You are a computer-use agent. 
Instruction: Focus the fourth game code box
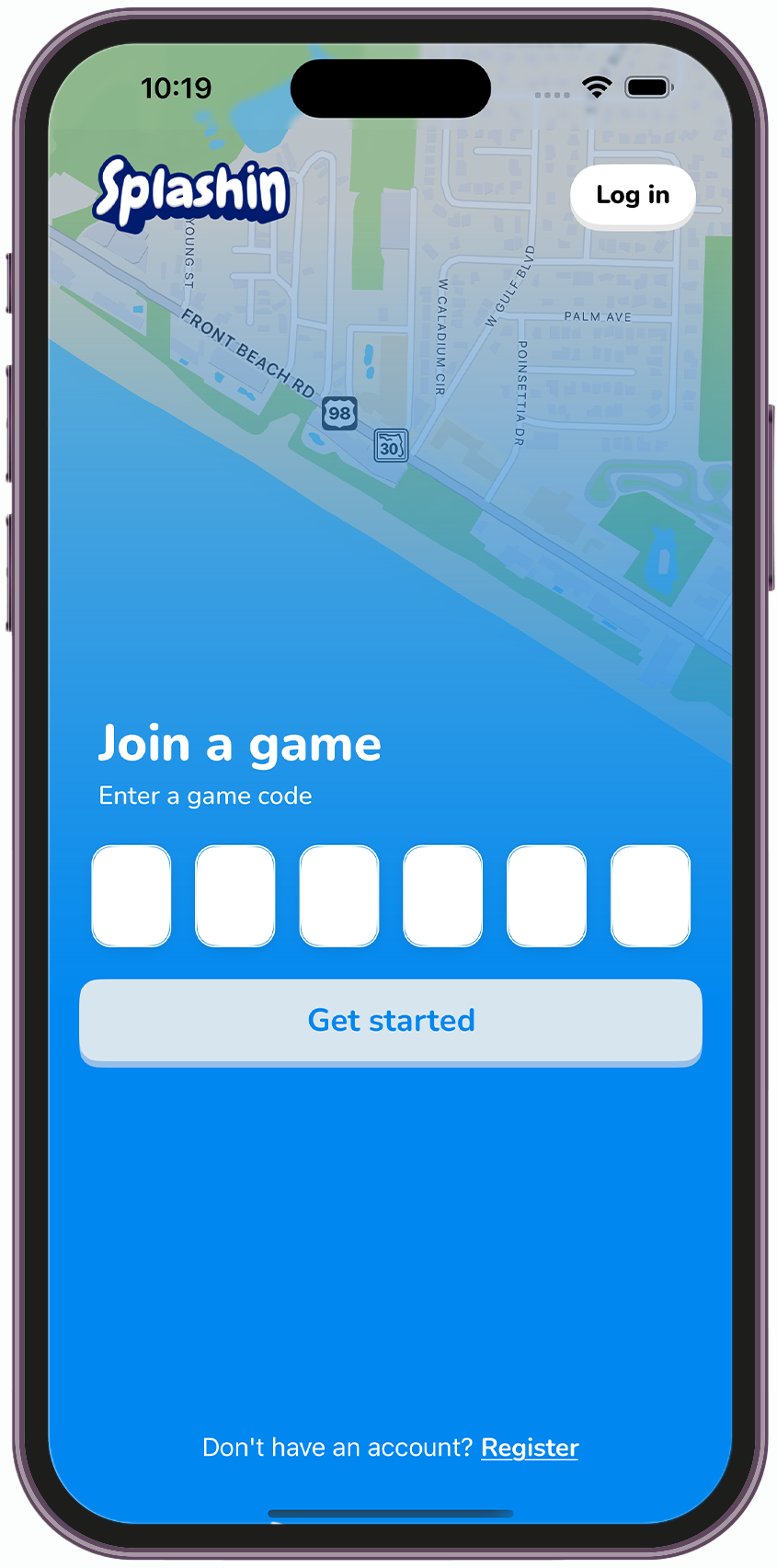443,896
